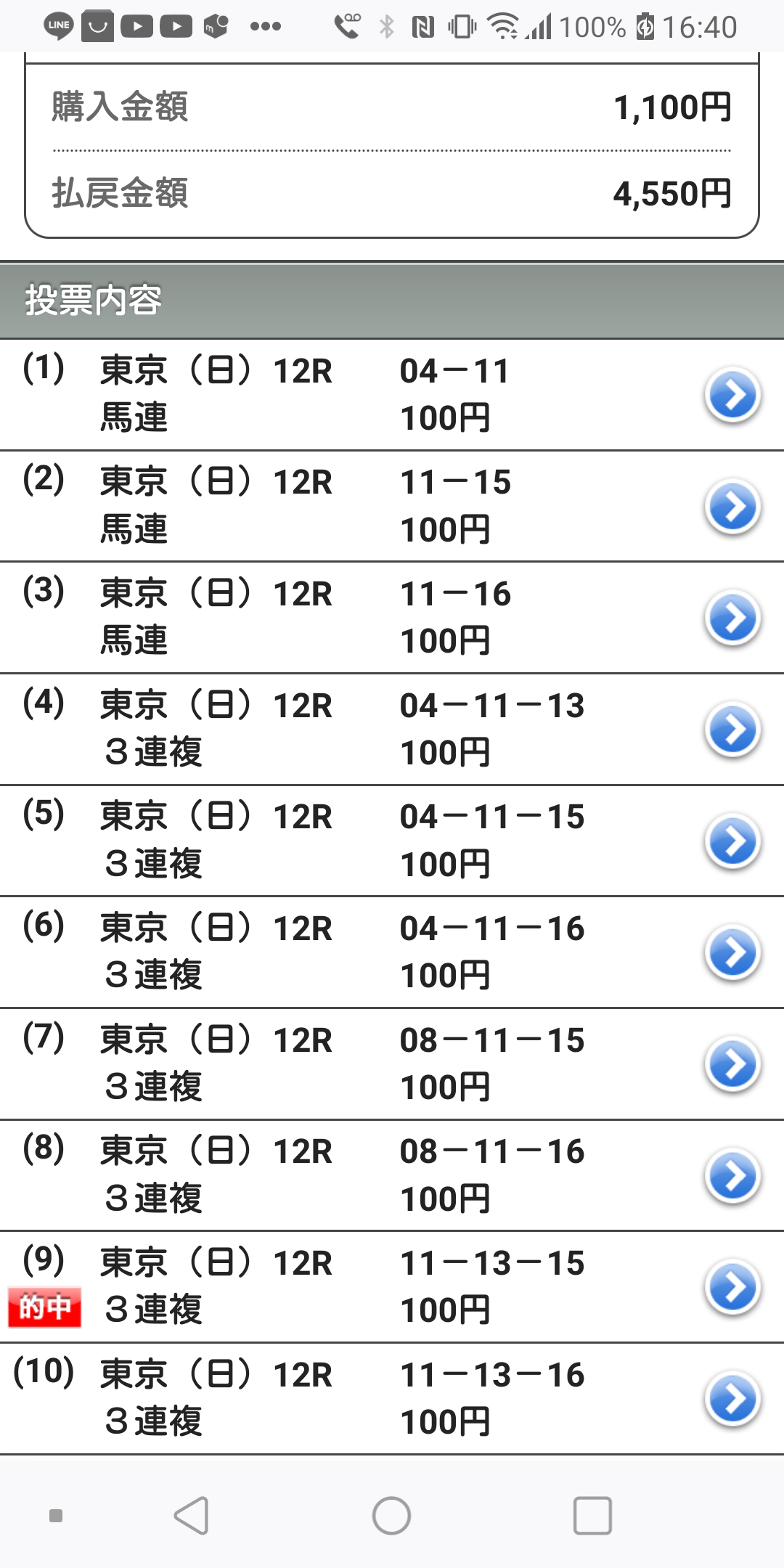Viewport: 784px width, 1568px height.
Task: Open bet (10) 3連複 11-13-16 details
Action: 732,1398
